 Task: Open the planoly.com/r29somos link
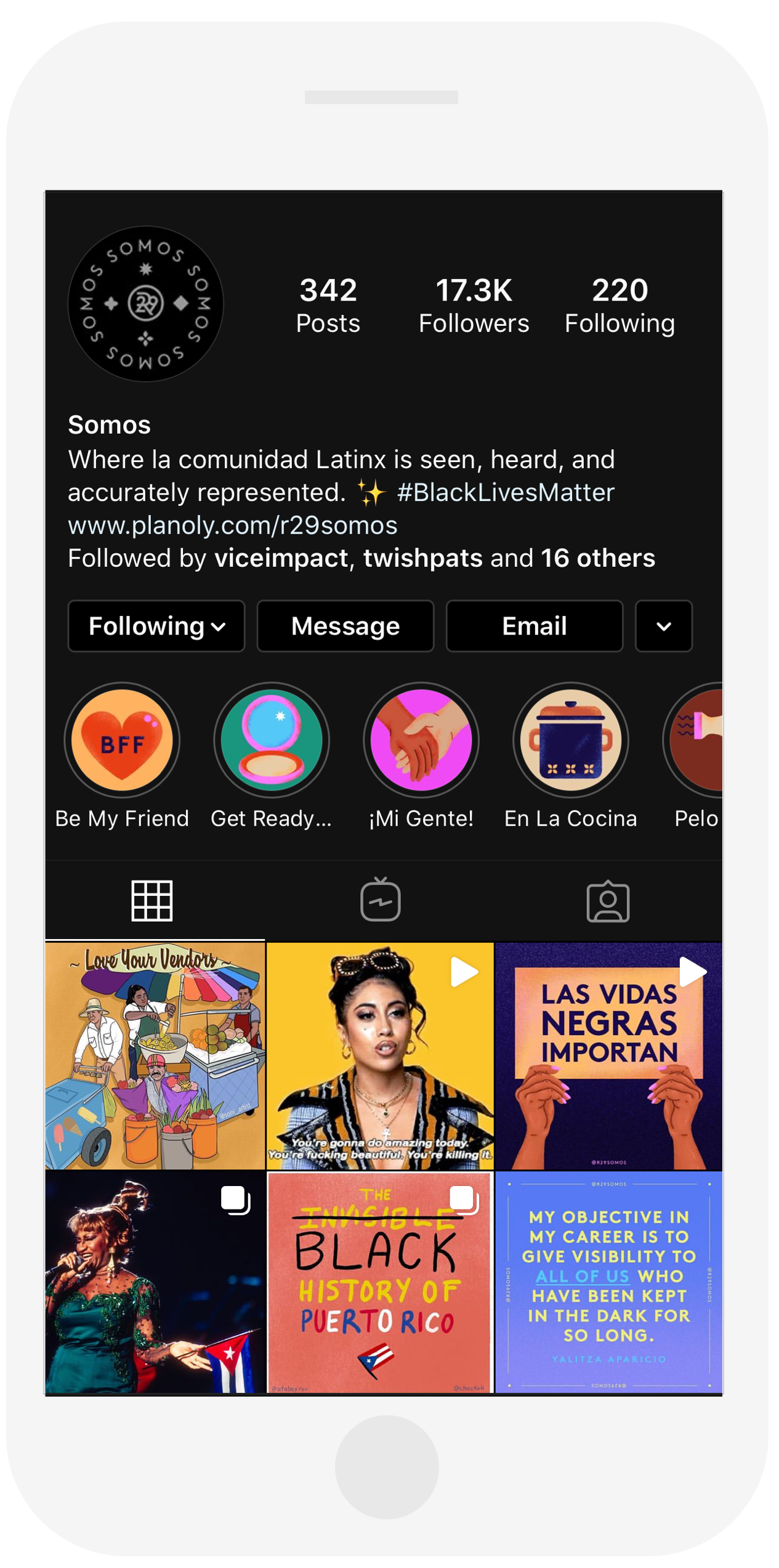(x=232, y=526)
